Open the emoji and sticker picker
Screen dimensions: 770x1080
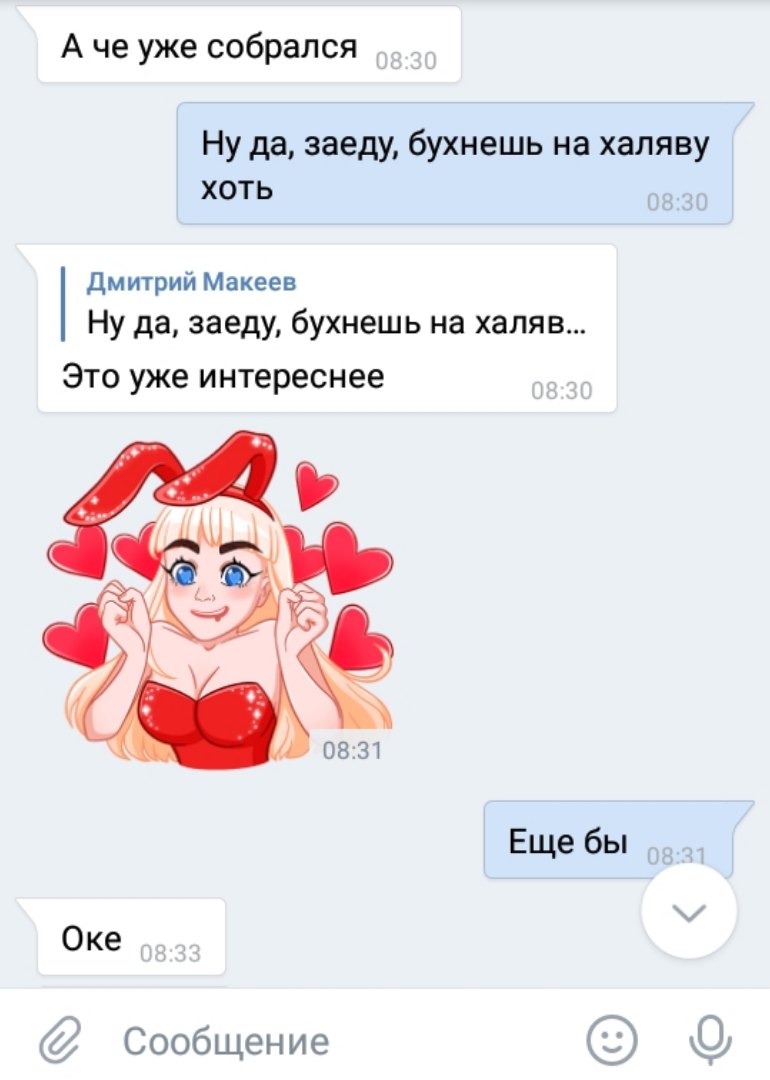pos(611,1041)
